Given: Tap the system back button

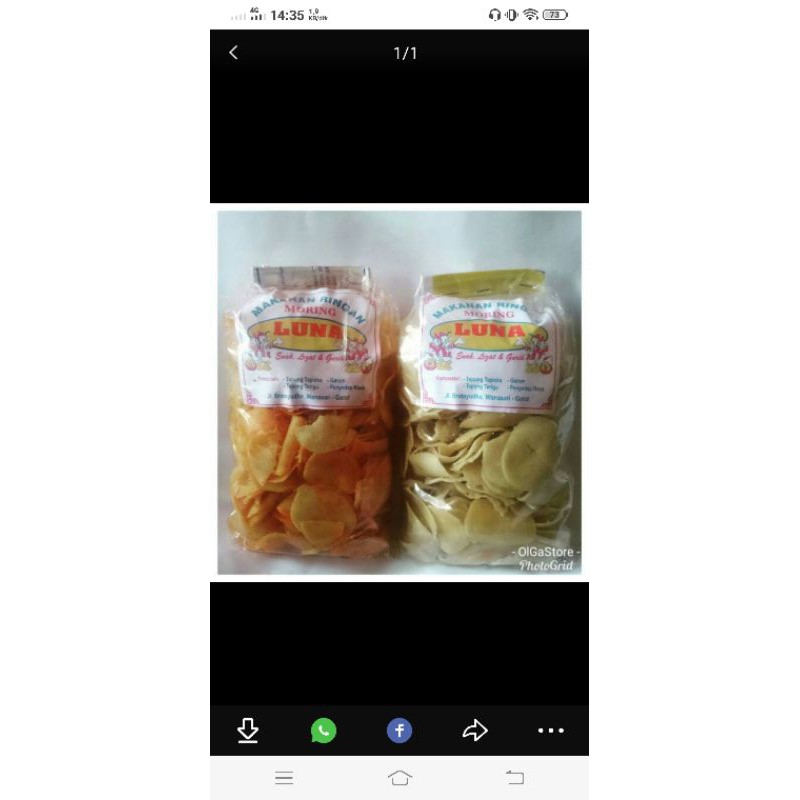Looking at the screenshot, I should [515, 778].
